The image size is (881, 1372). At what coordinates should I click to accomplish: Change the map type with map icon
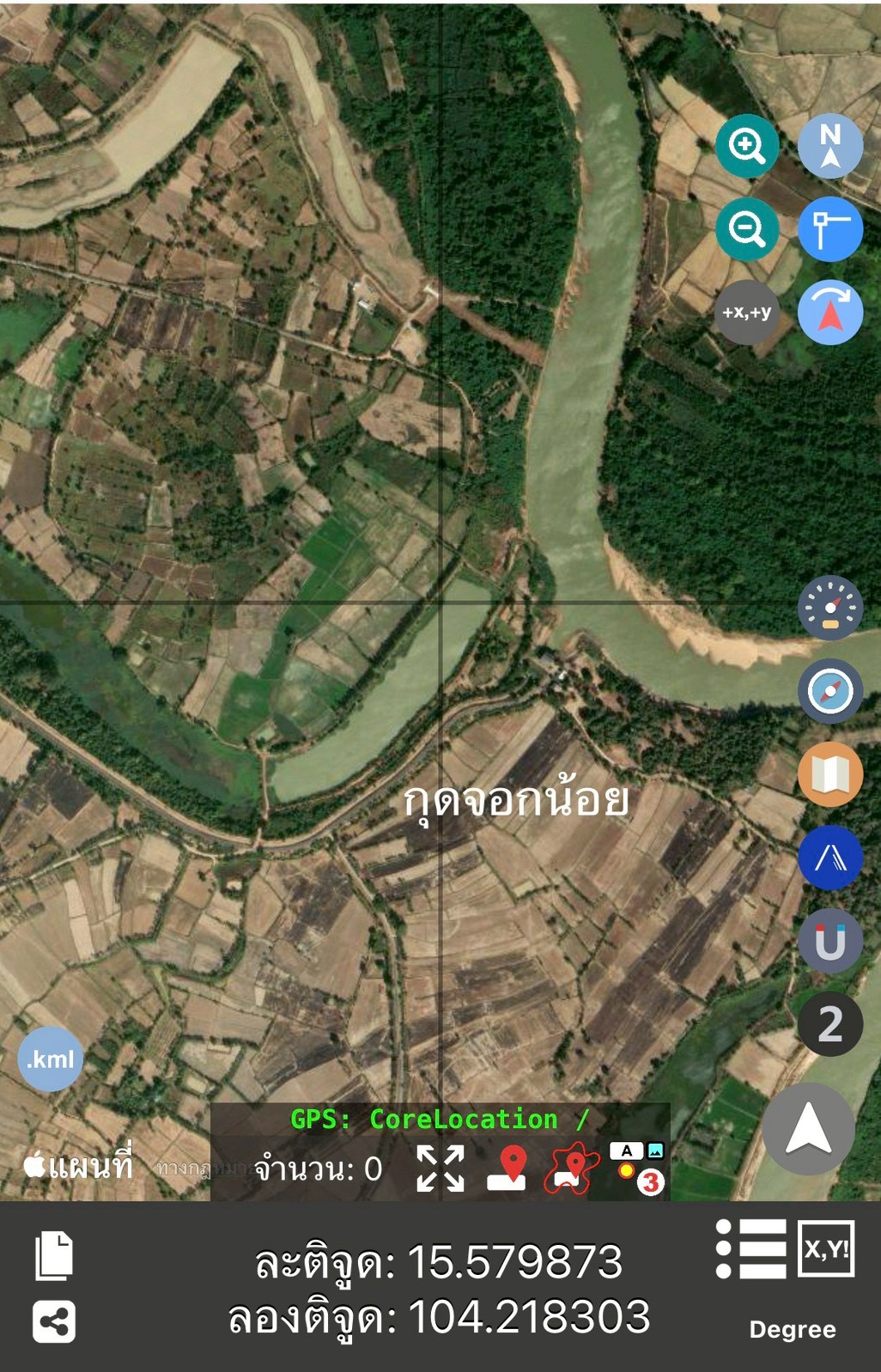[829, 774]
